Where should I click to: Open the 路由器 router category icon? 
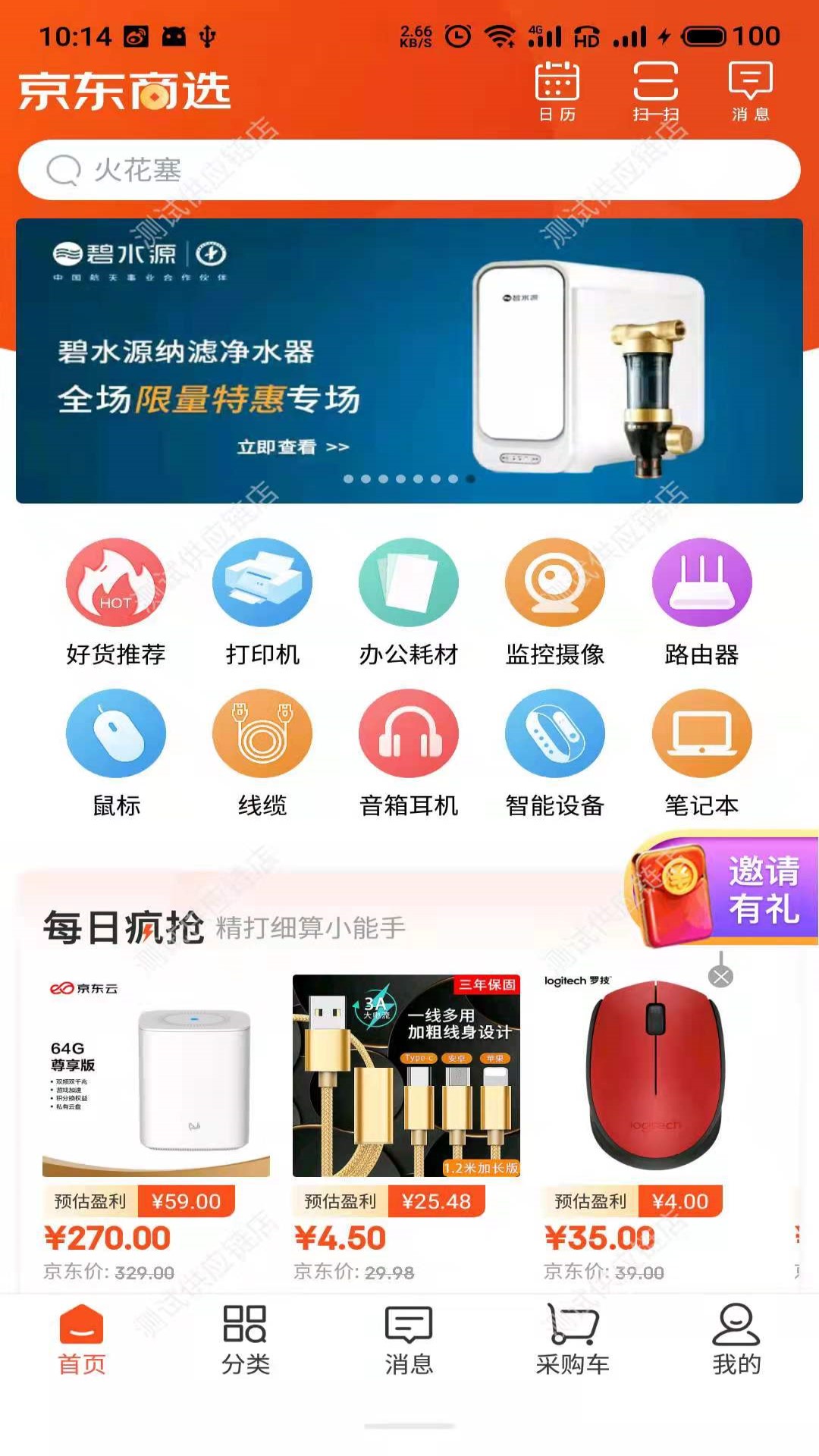click(x=701, y=582)
